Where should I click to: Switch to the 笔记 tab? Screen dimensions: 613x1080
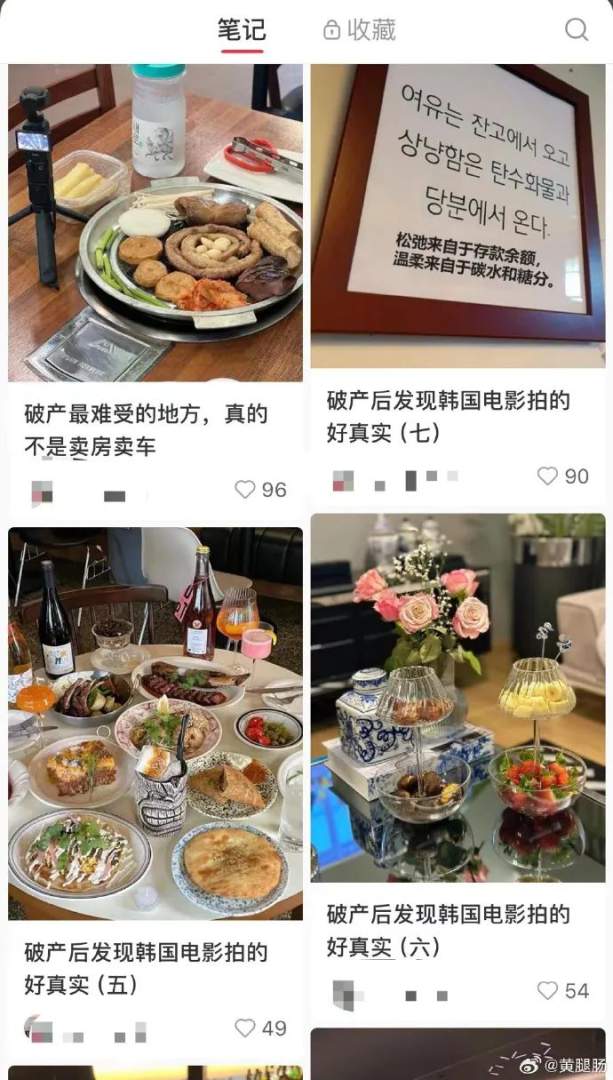(x=241, y=30)
